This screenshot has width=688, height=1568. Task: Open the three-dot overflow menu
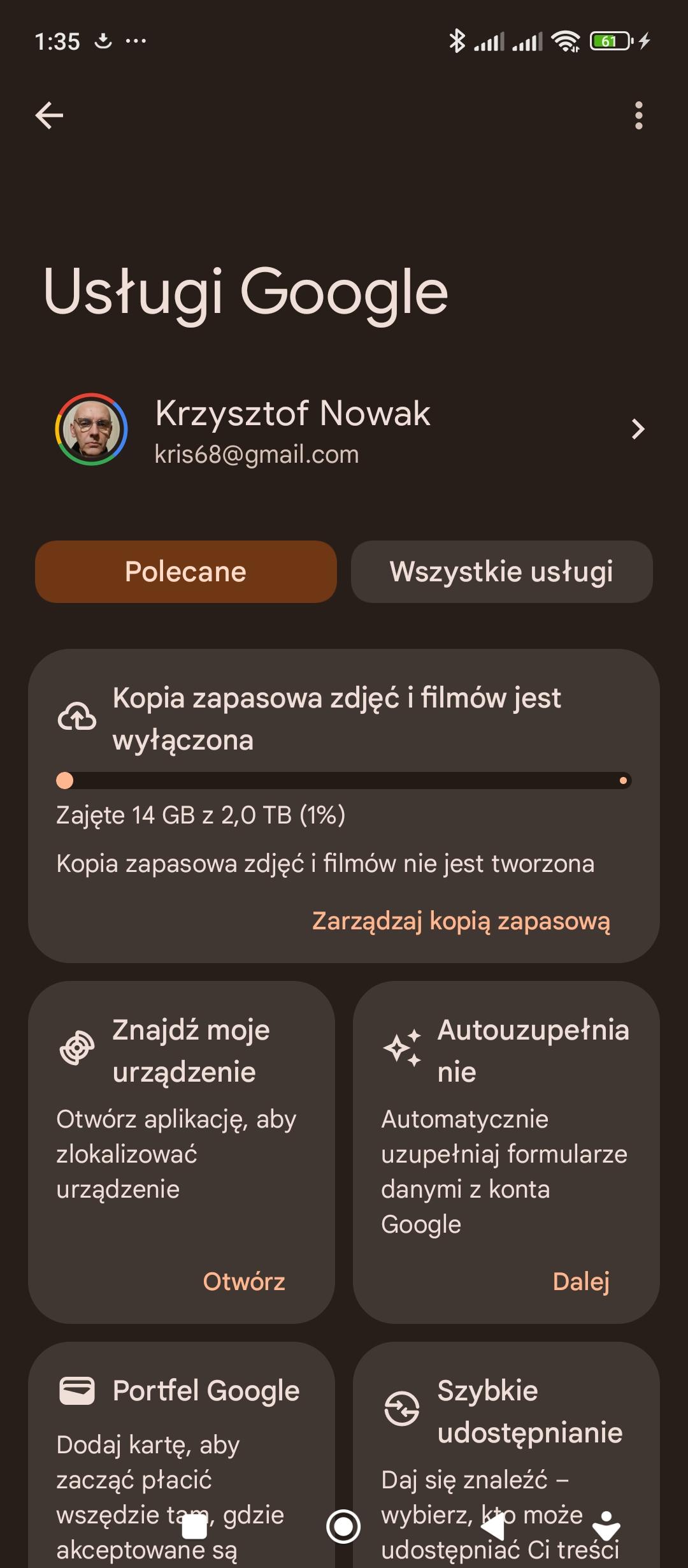pos(638,115)
